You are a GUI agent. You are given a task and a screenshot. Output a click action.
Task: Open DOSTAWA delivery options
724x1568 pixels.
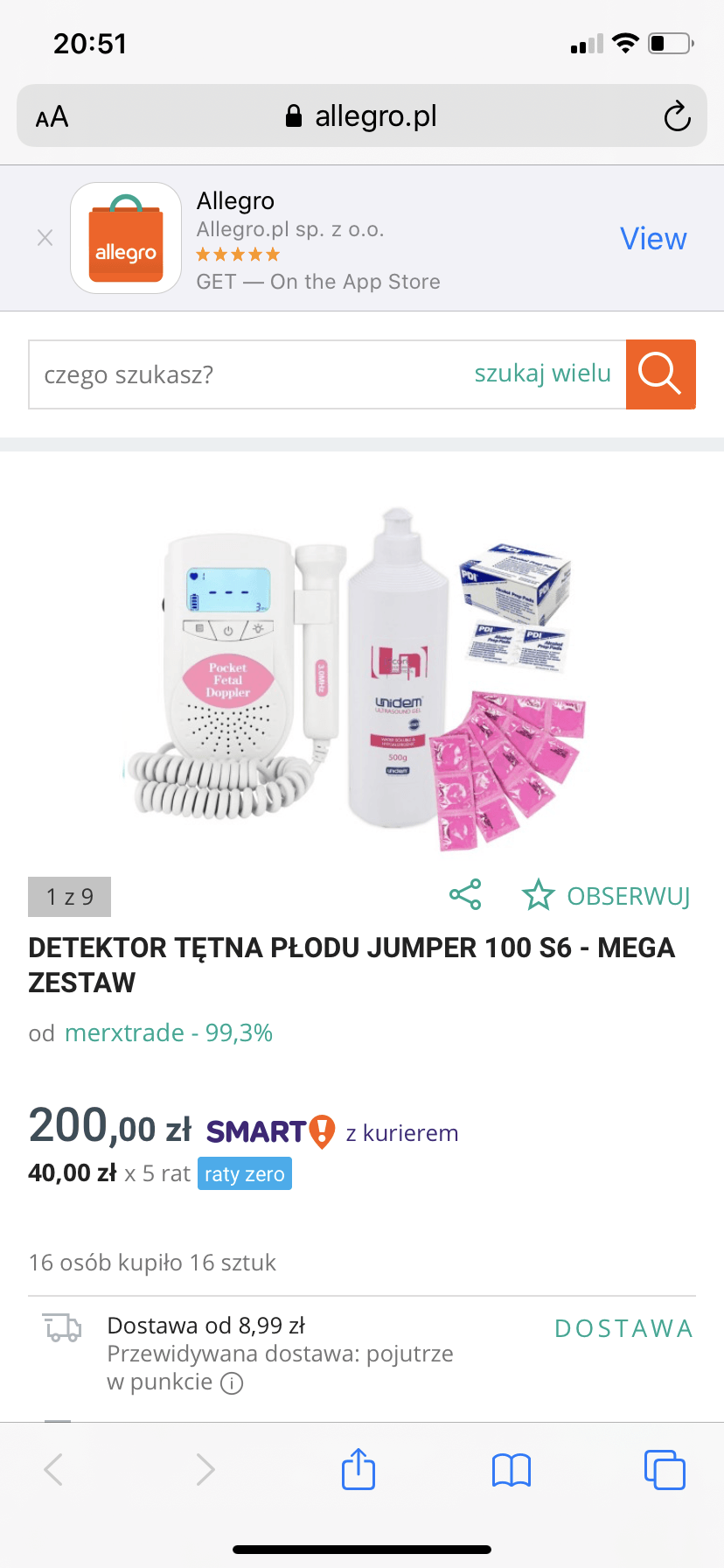623,1329
